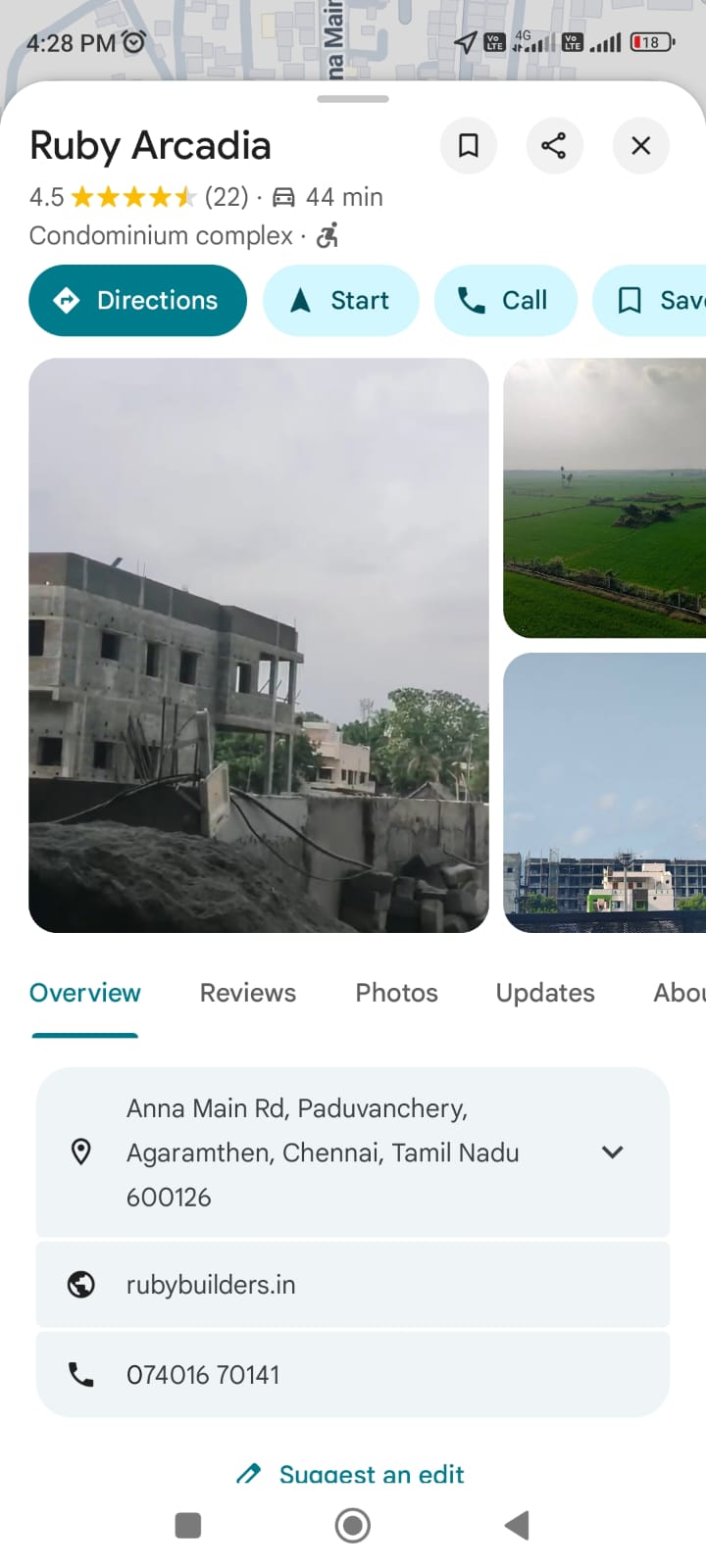Open the large building construction photo
This screenshot has height=1568, width=706.
pos(259,645)
